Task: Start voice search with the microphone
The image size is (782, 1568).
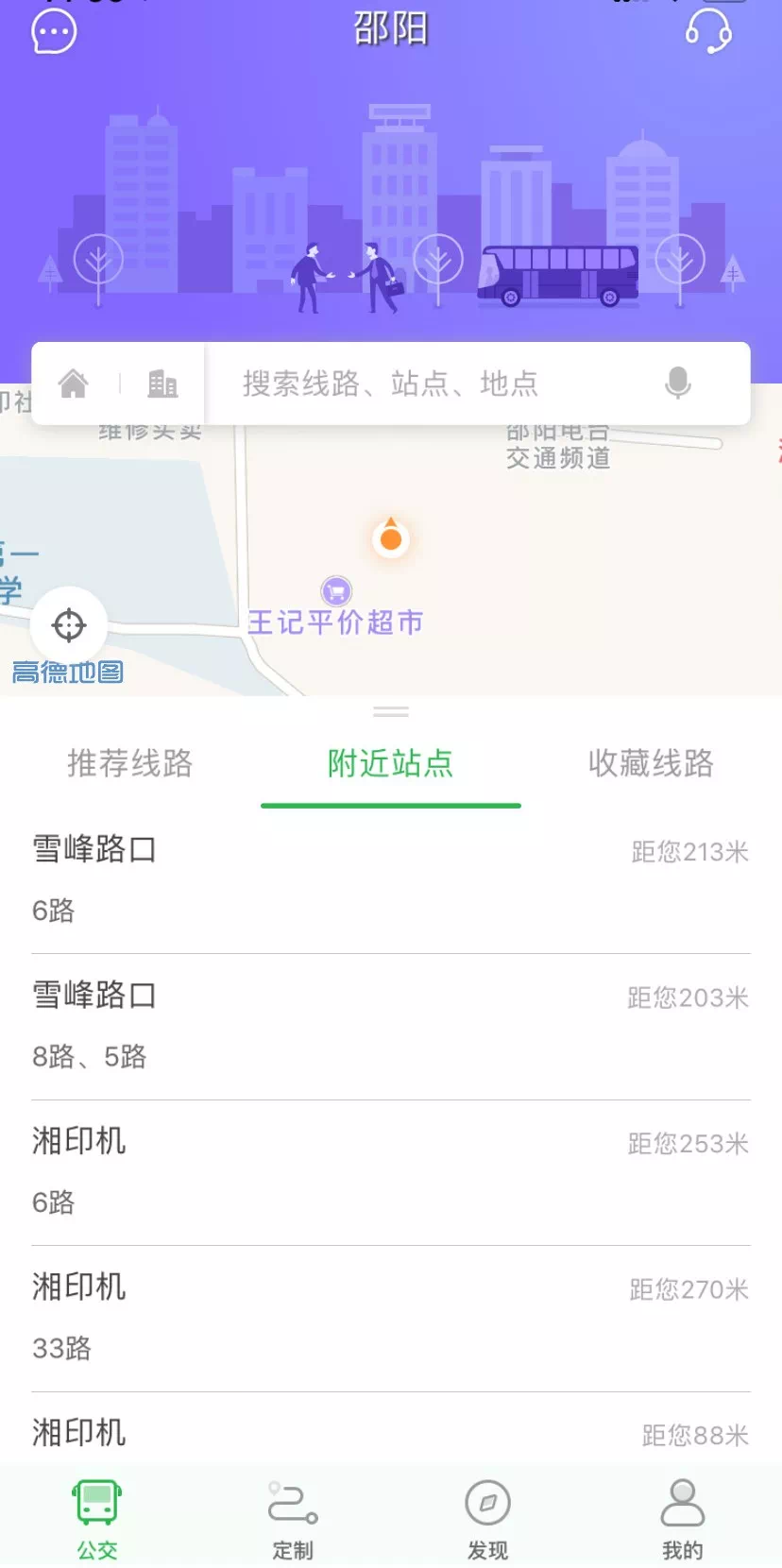Action: point(678,383)
